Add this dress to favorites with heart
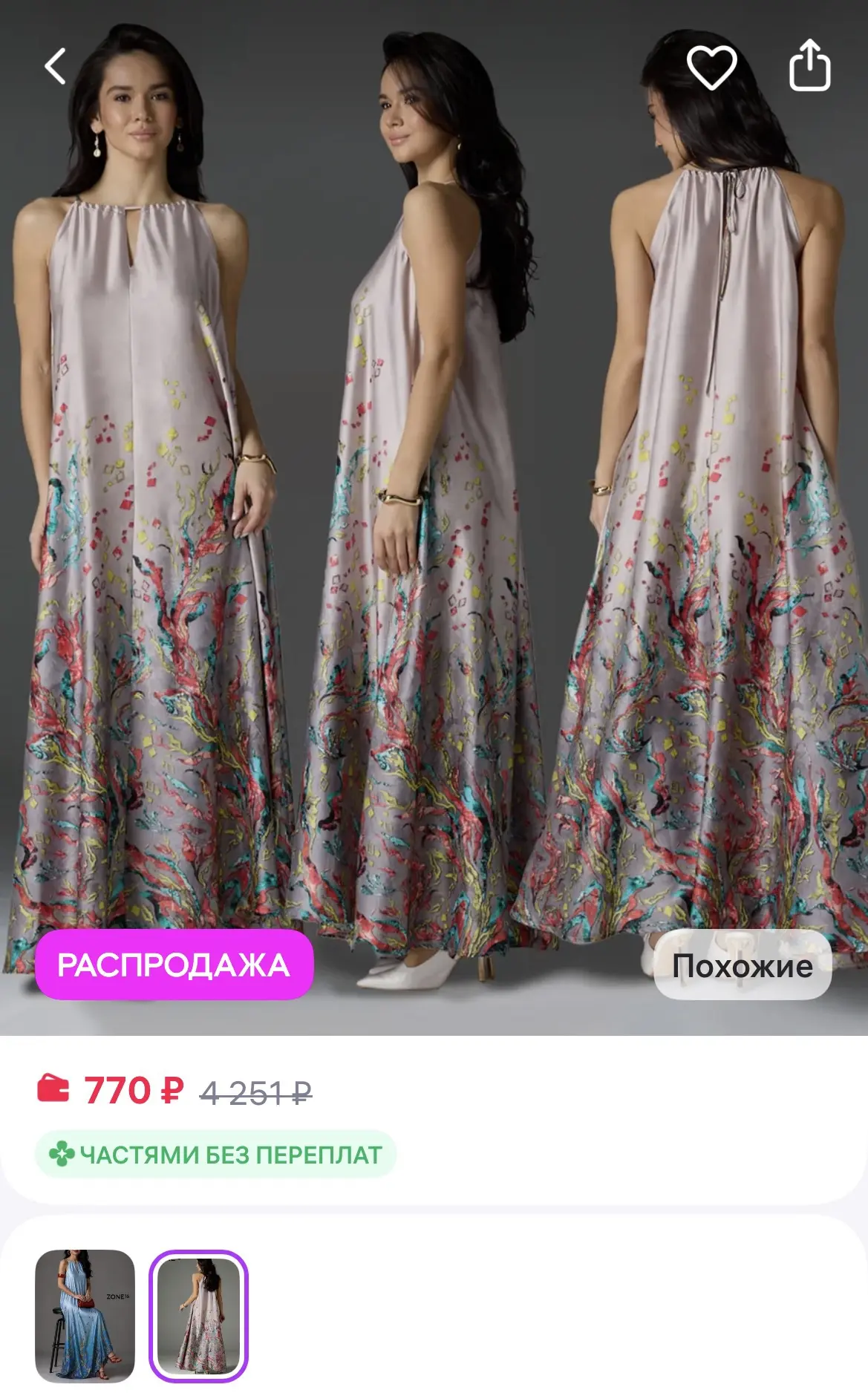The width and height of the screenshot is (868, 1393). pyautogui.click(x=711, y=67)
